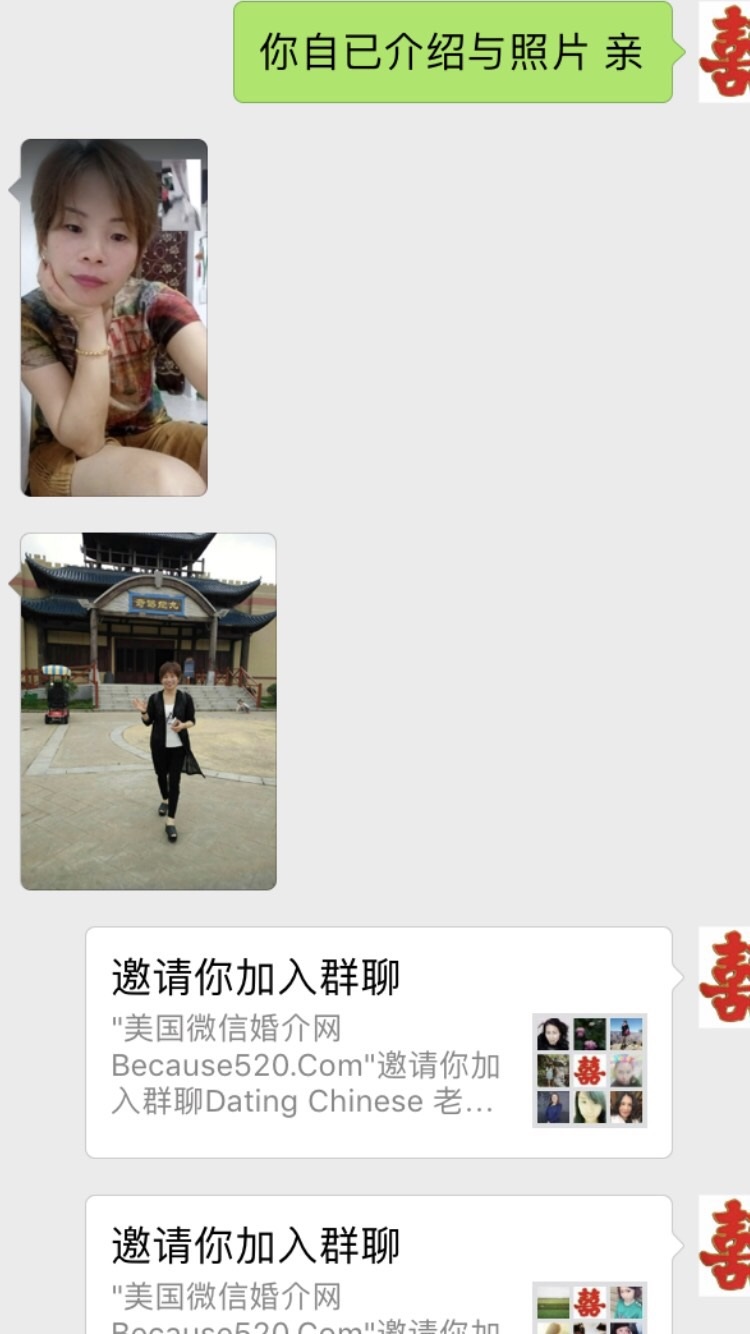Open the first group chat invitation card

(378, 1042)
